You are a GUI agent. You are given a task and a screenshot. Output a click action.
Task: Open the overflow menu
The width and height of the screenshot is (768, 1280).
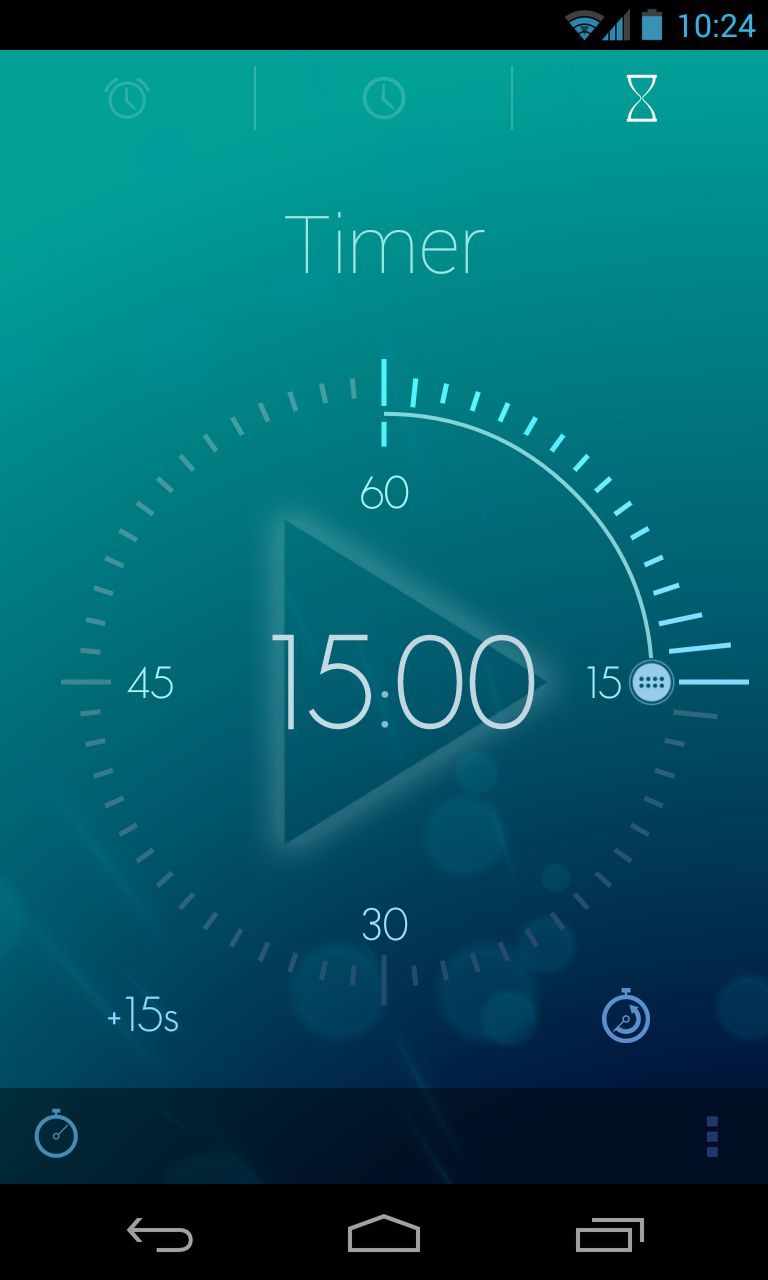tap(712, 1136)
